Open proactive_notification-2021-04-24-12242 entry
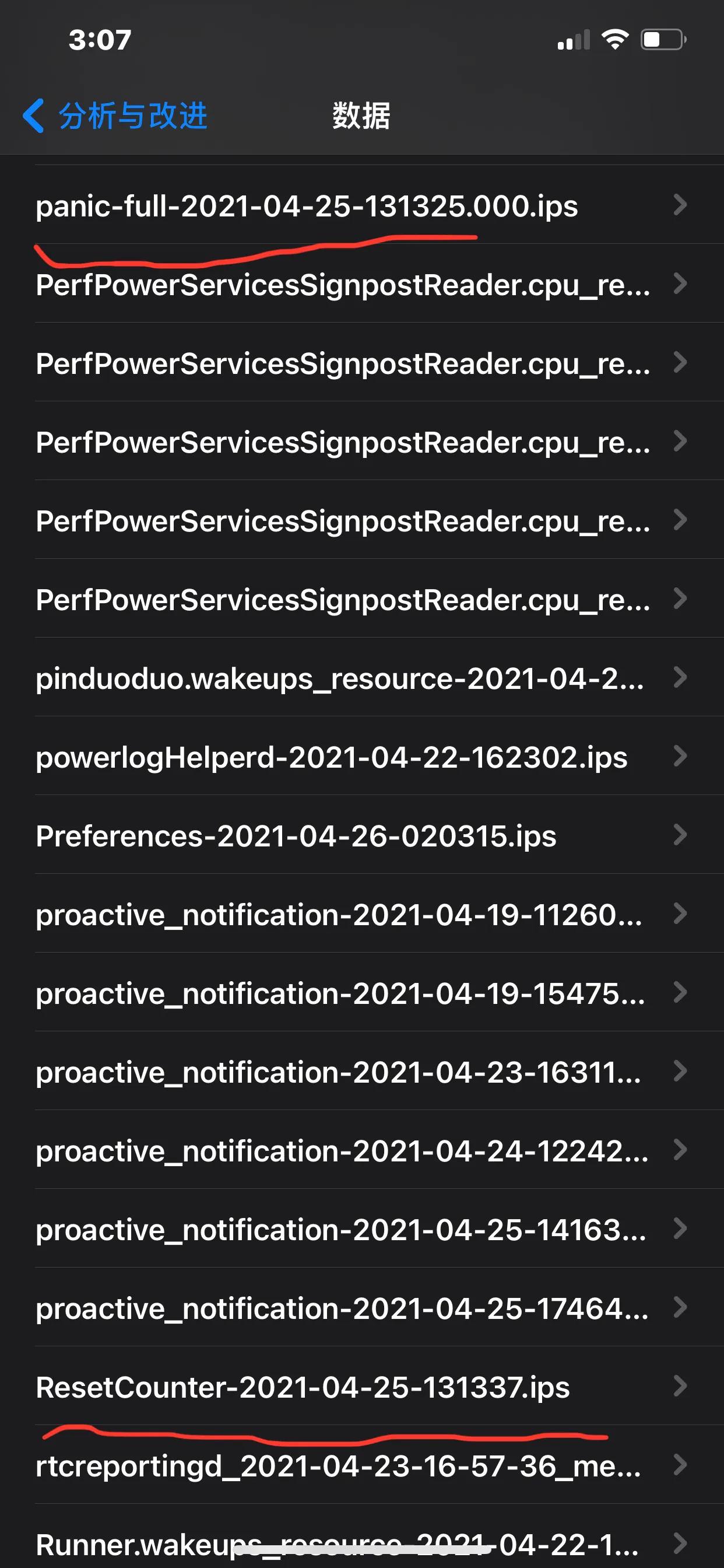 (342, 1150)
